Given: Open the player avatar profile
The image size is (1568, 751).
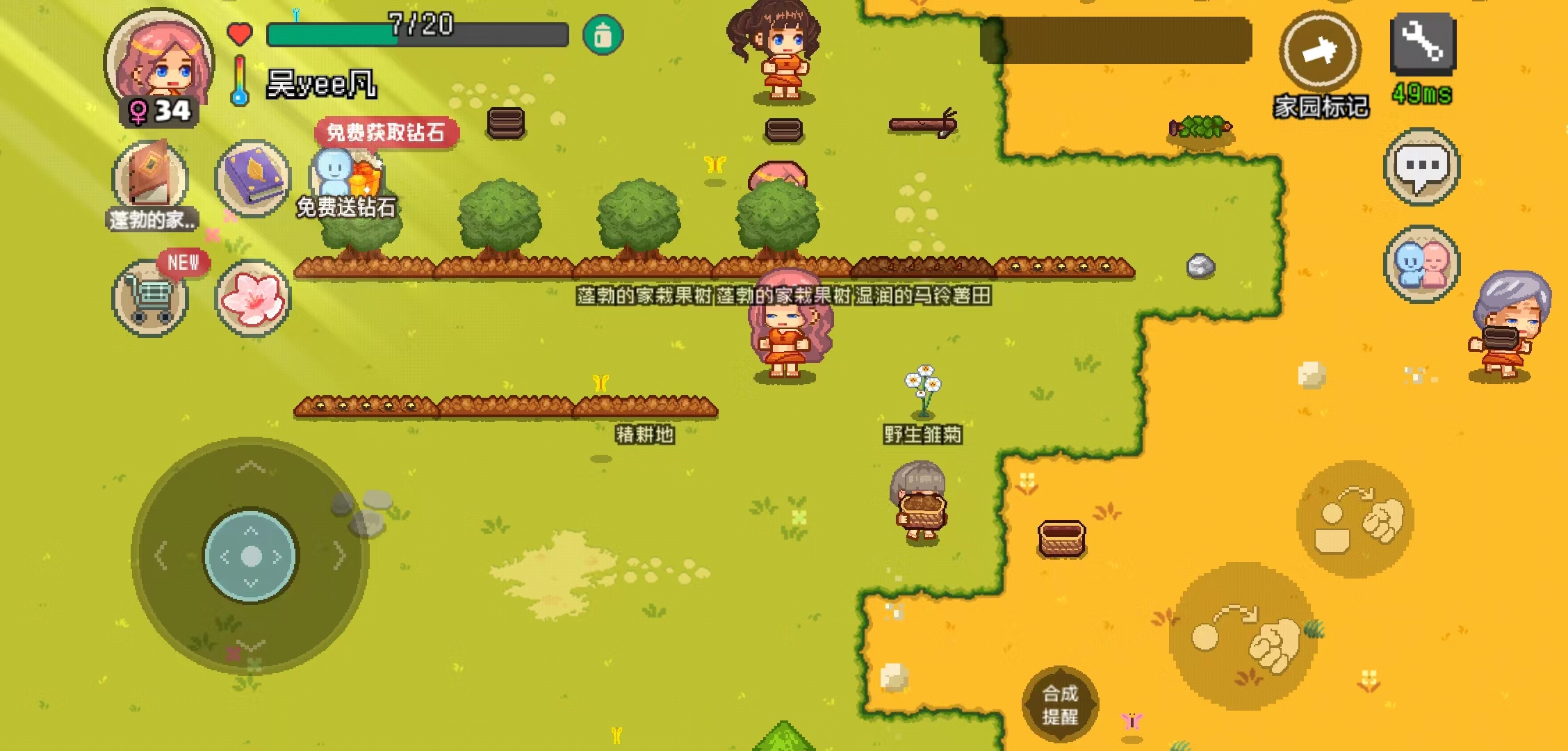Looking at the screenshot, I should pyautogui.click(x=158, y=64).
